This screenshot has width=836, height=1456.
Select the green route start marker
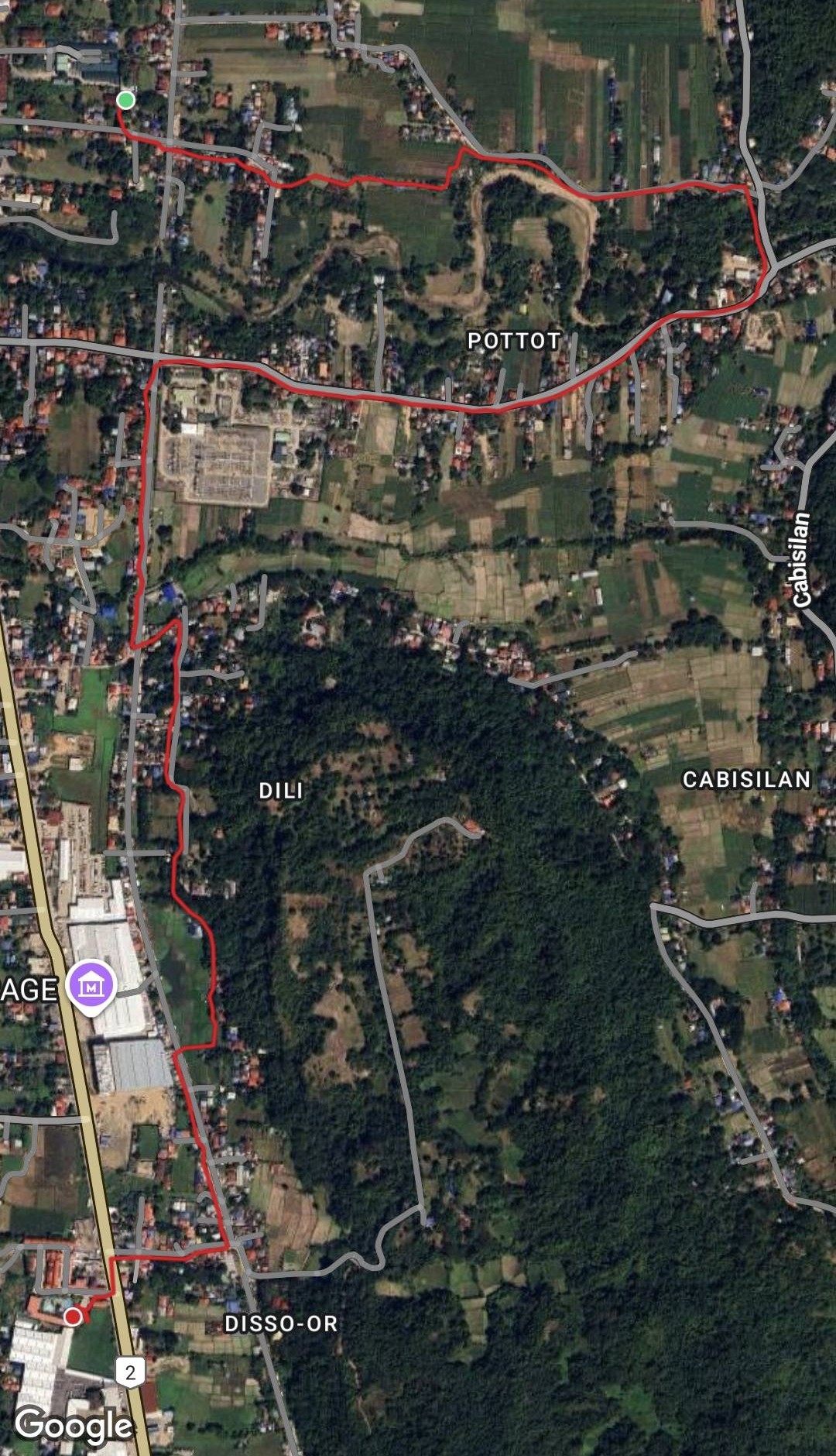coord(125,100)
